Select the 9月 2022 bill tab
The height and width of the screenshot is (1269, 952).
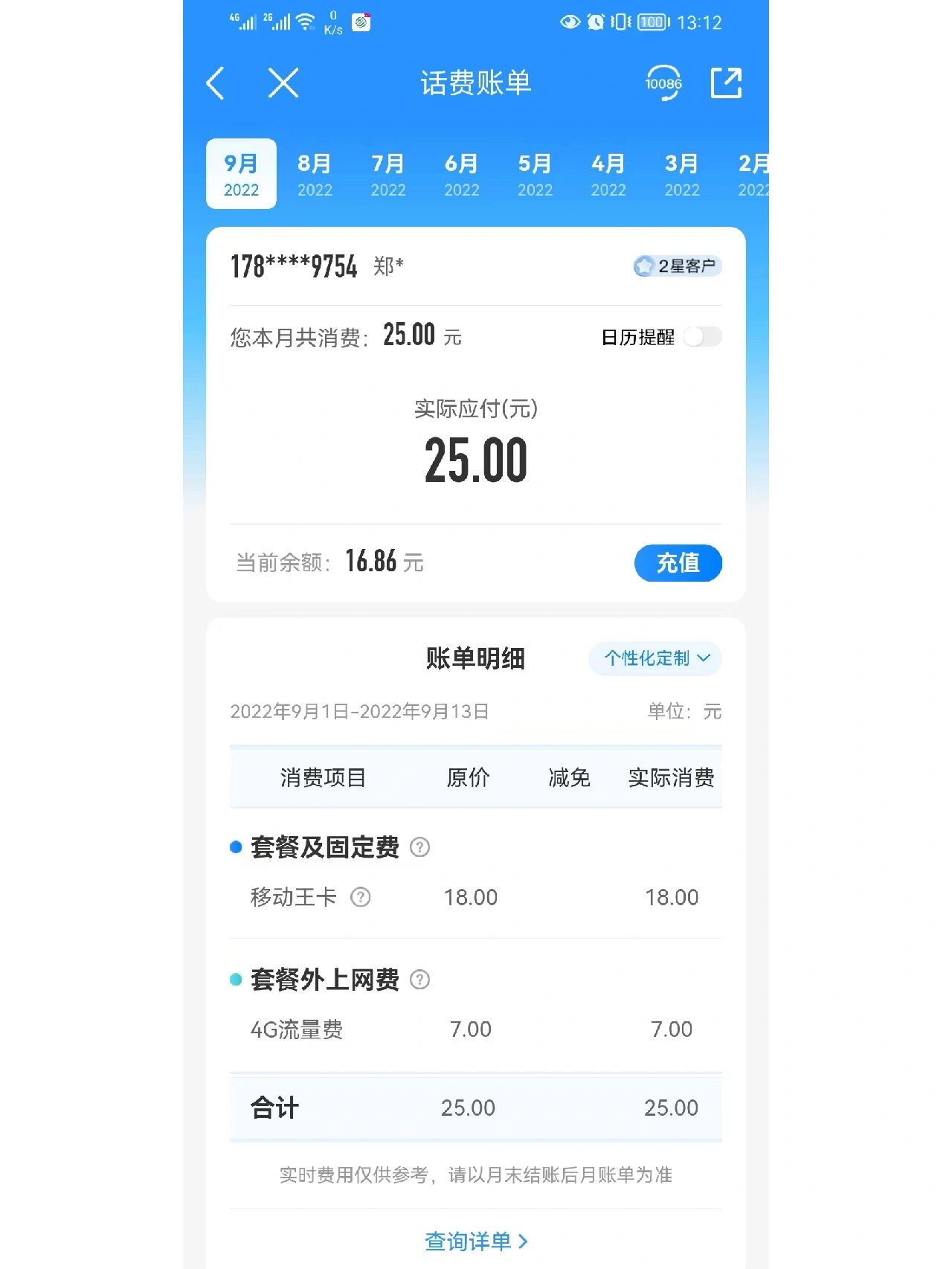tap(241, 174)
